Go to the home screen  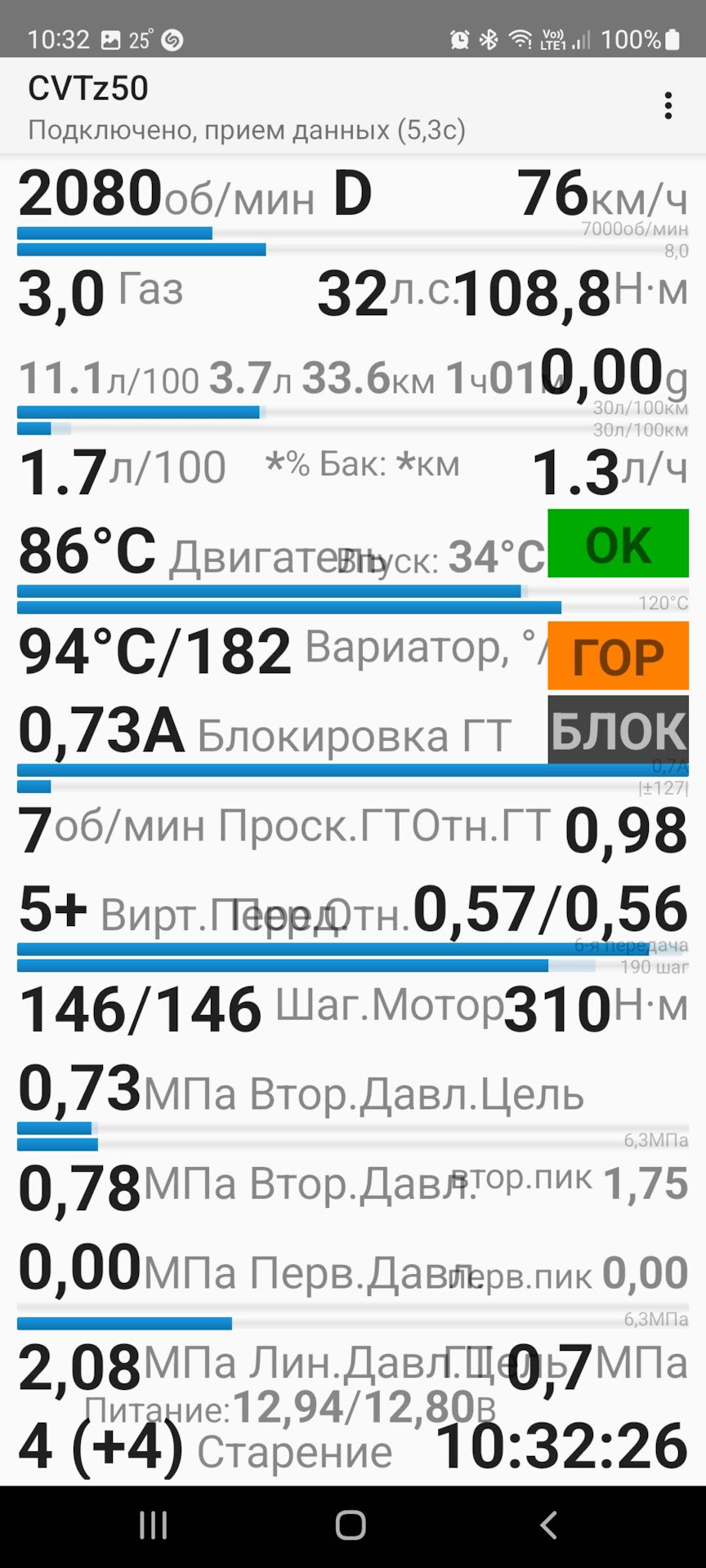[351, 1525]
